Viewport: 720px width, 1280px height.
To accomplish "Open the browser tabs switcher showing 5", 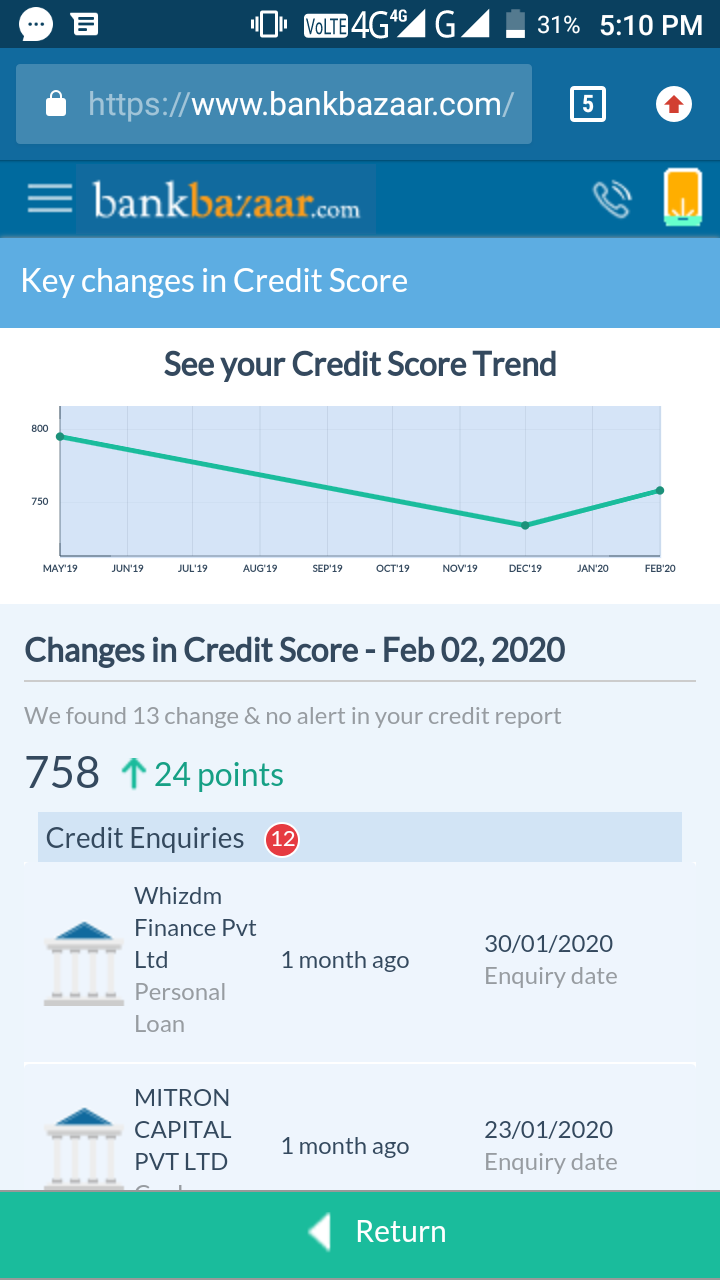I will (x=588, y=104).
